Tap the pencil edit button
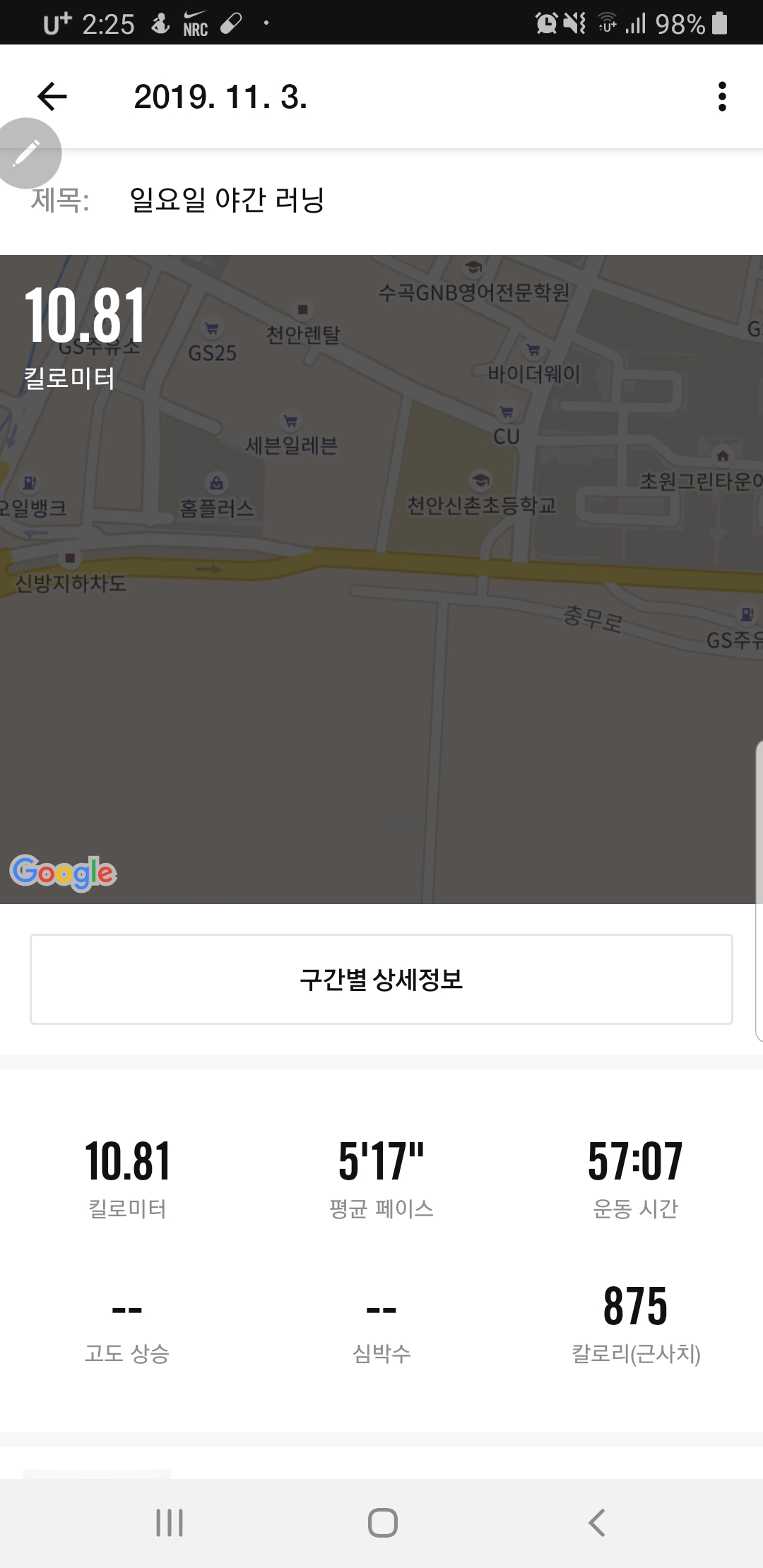Screen dimensions: 763x1568 coord(27,153)
